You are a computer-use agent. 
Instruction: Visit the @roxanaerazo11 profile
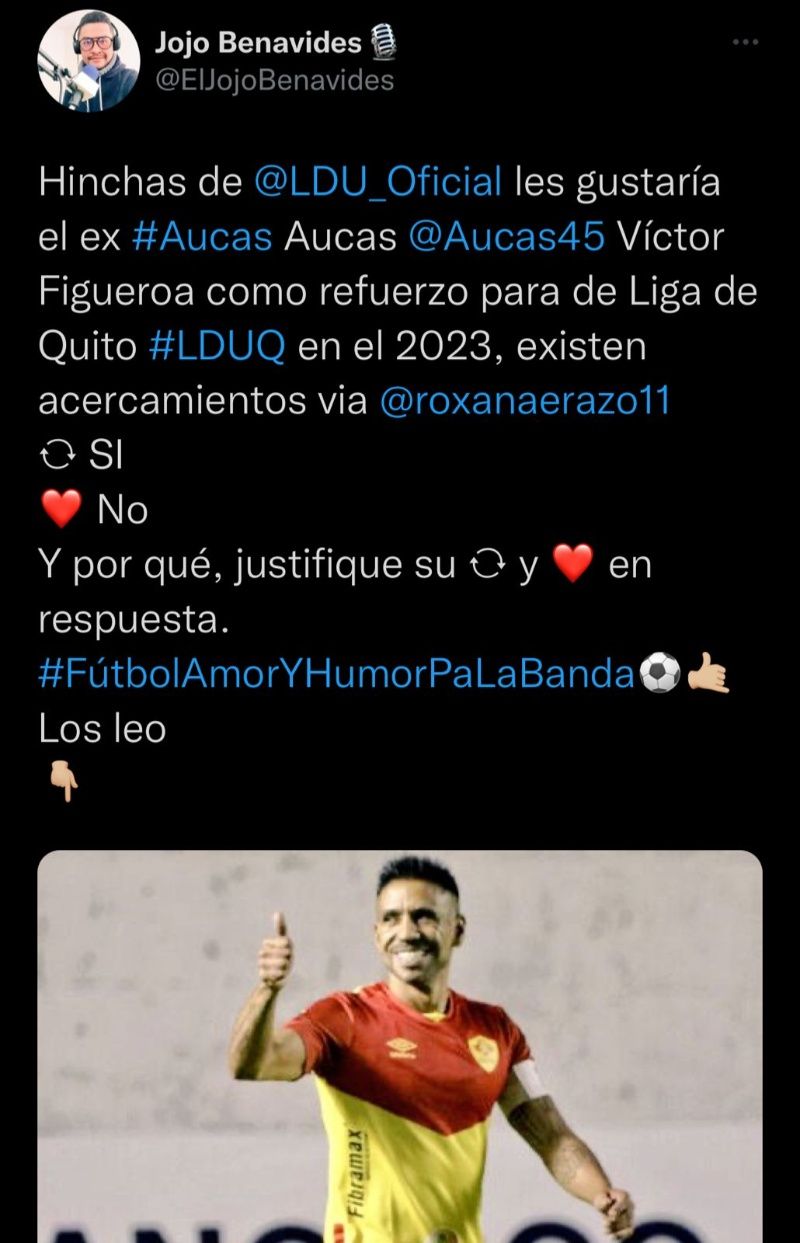[x=525, y=401]
